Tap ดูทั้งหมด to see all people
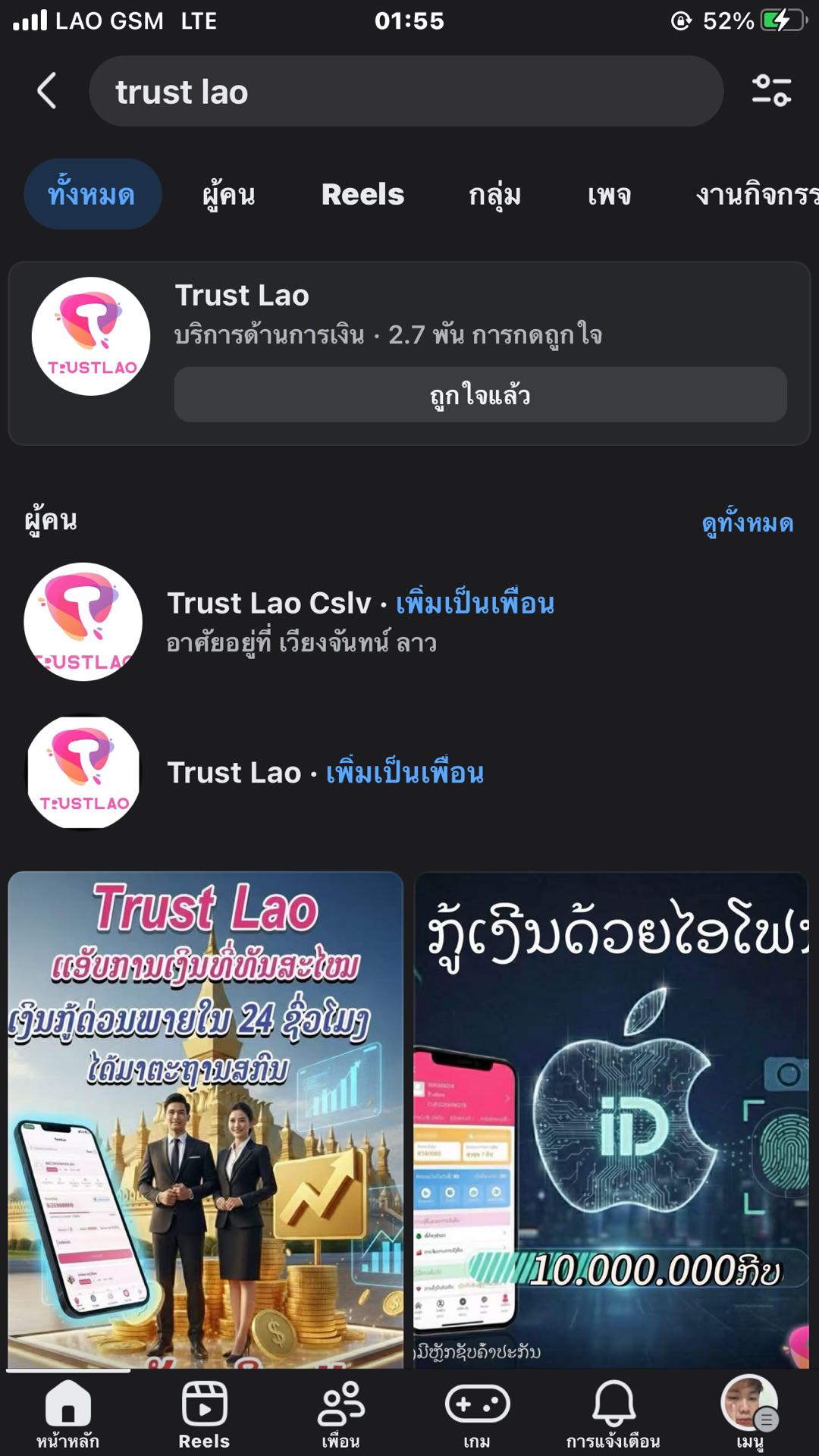The height and width of the screenshot is (1456, 819). 747,522
